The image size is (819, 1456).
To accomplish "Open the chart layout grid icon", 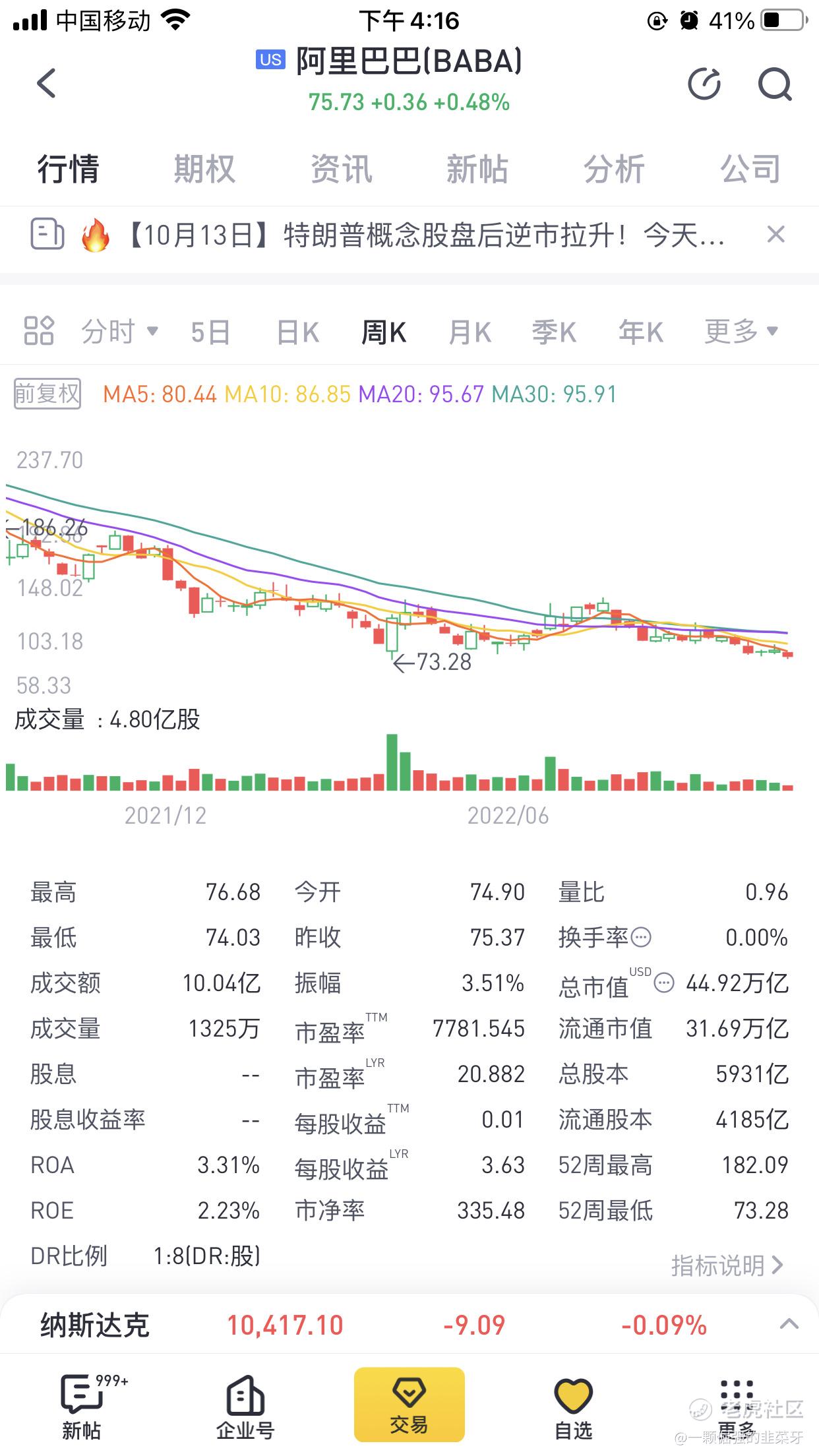I will pos(38,330).
